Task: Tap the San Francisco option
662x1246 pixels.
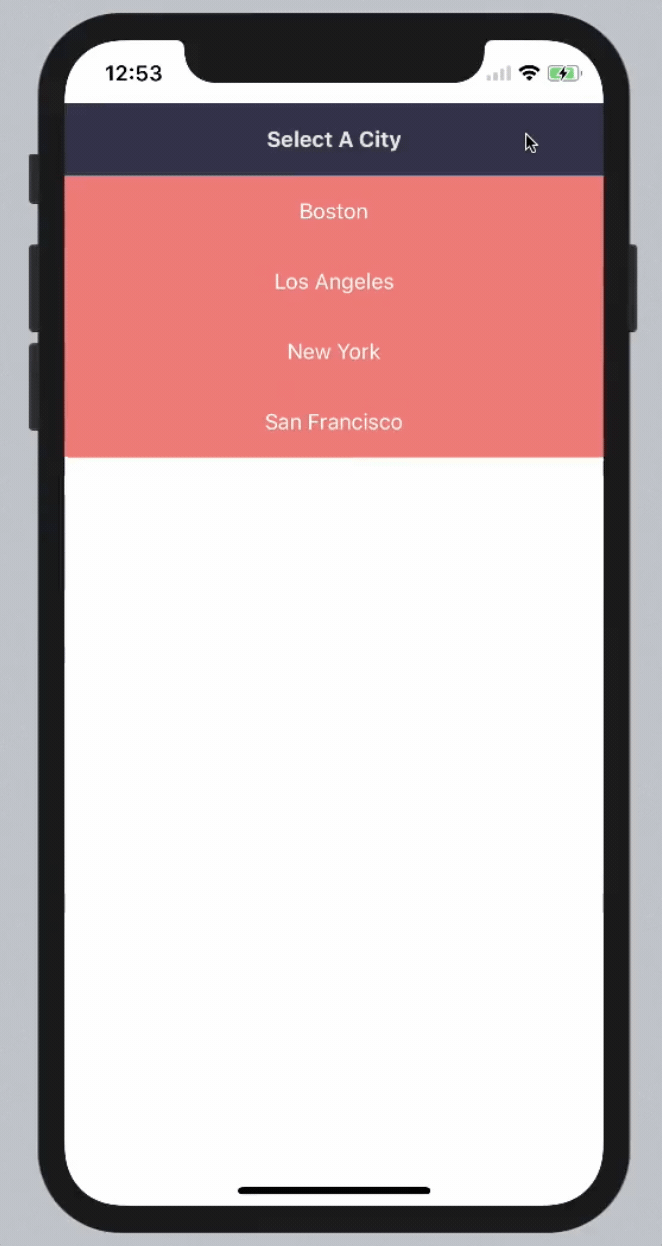Action: click(333, 422)
